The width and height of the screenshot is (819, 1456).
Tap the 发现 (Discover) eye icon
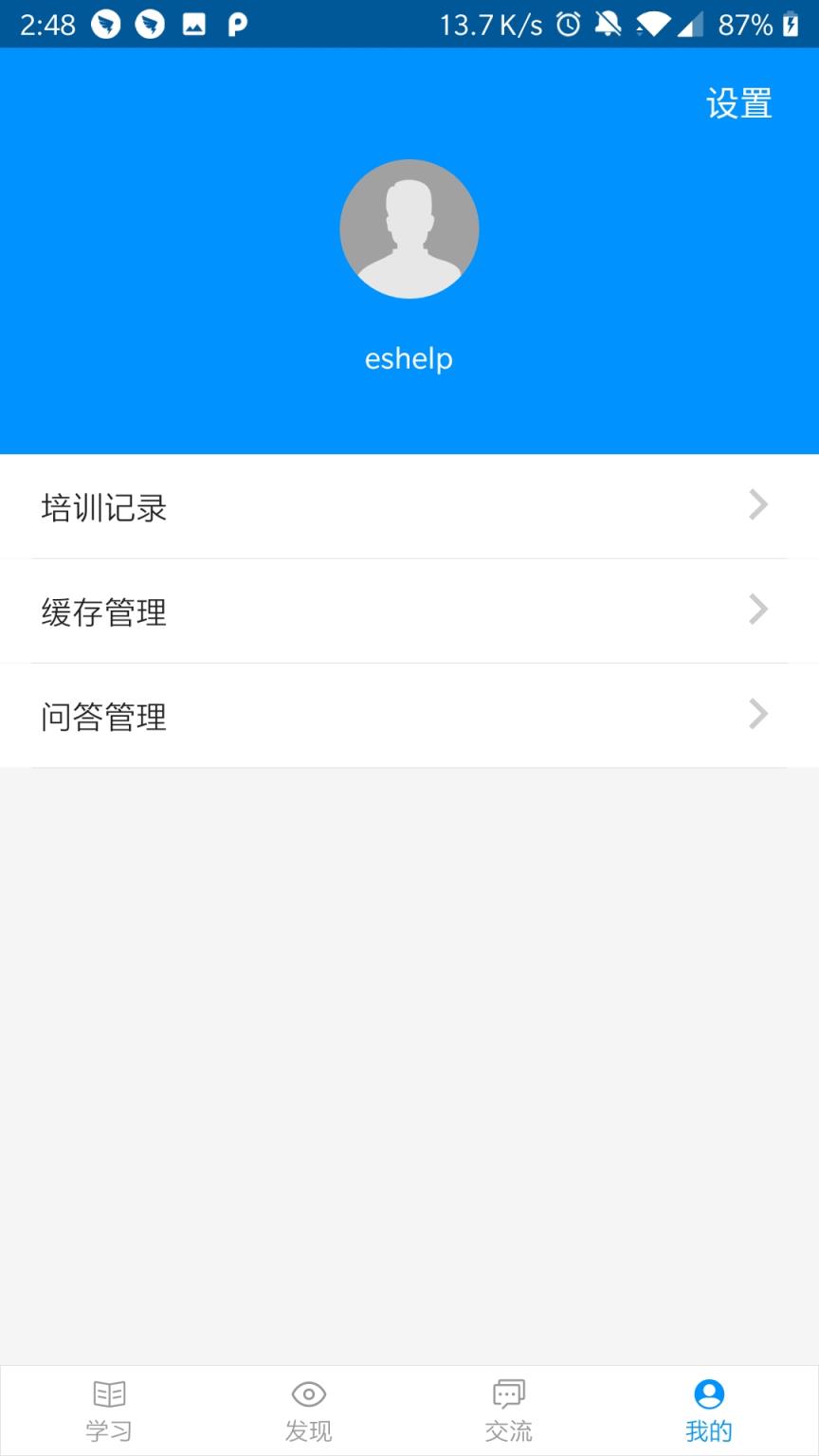307,1394
